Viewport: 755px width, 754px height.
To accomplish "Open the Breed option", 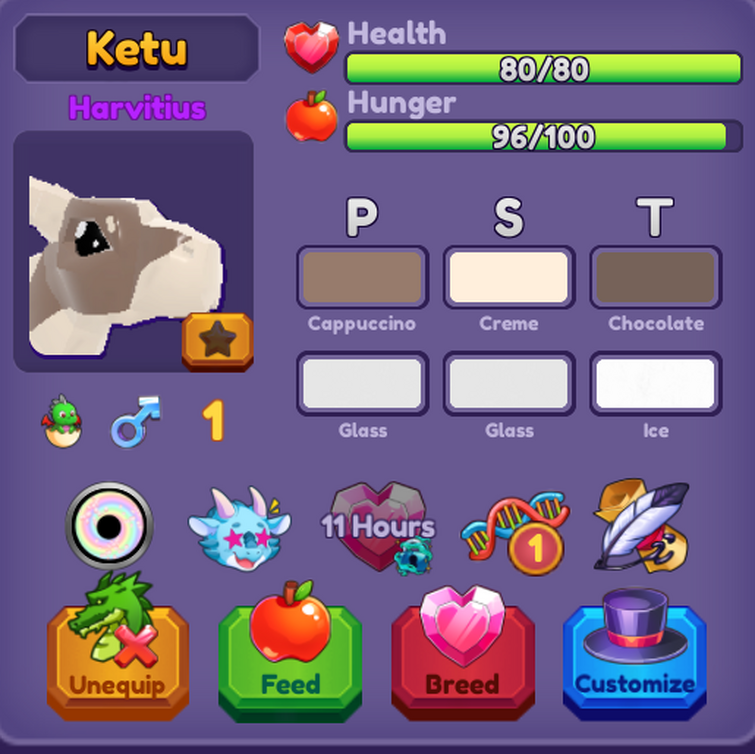I will (x=462, y=656).
